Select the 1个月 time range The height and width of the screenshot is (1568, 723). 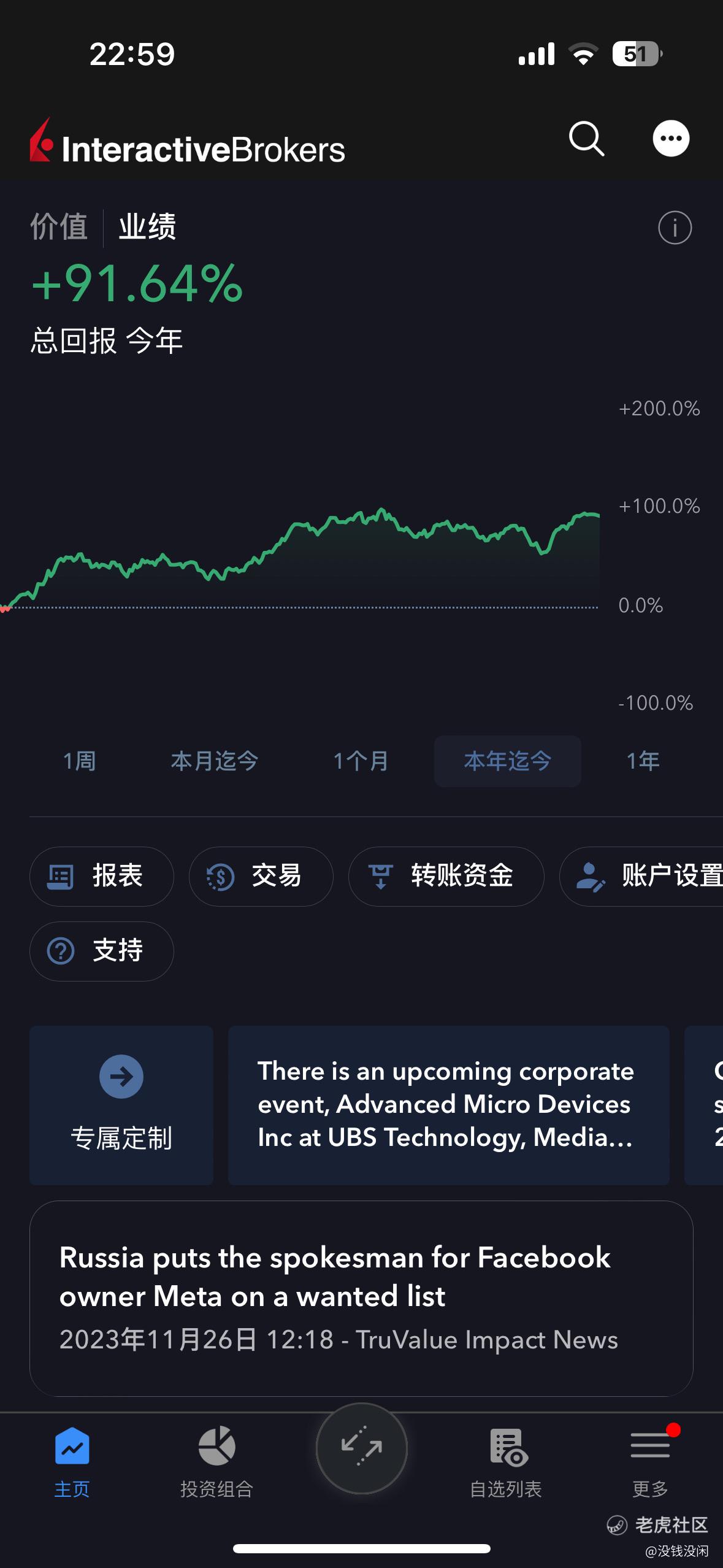pos(361,761)
